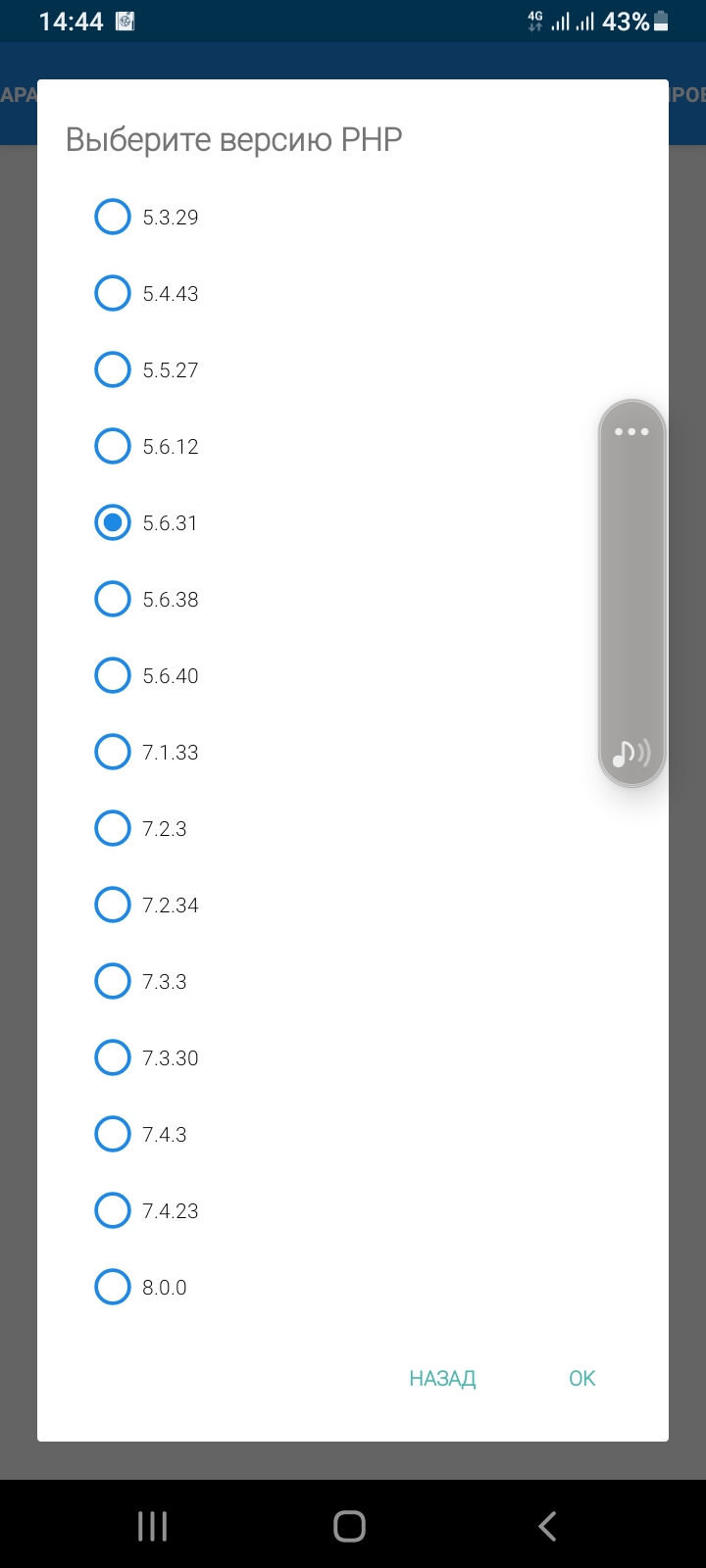Select PHP version 5.6.40
The height and width of the screenshot is (1568, 706).
click(x=113, y=675)
